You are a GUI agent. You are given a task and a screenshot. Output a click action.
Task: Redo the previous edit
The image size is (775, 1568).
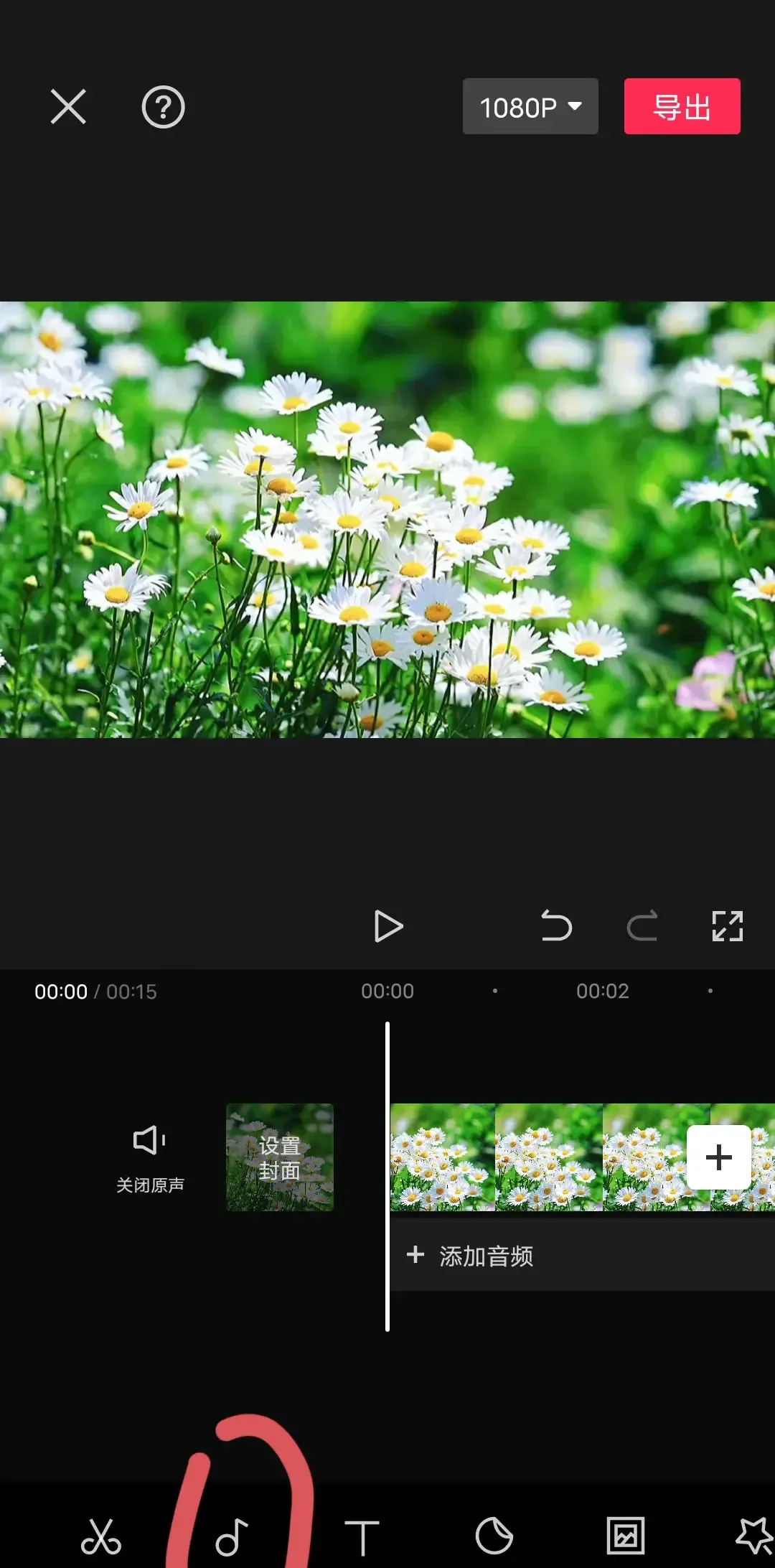click(642, 926)
